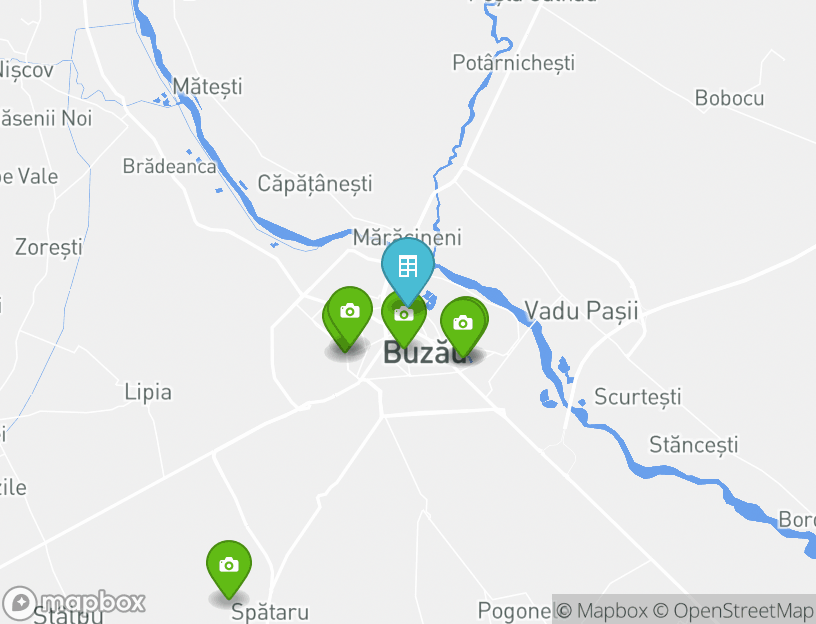Select the camera pin near Spătaru
Screen dimensions: 816x624
pos(229,565)
